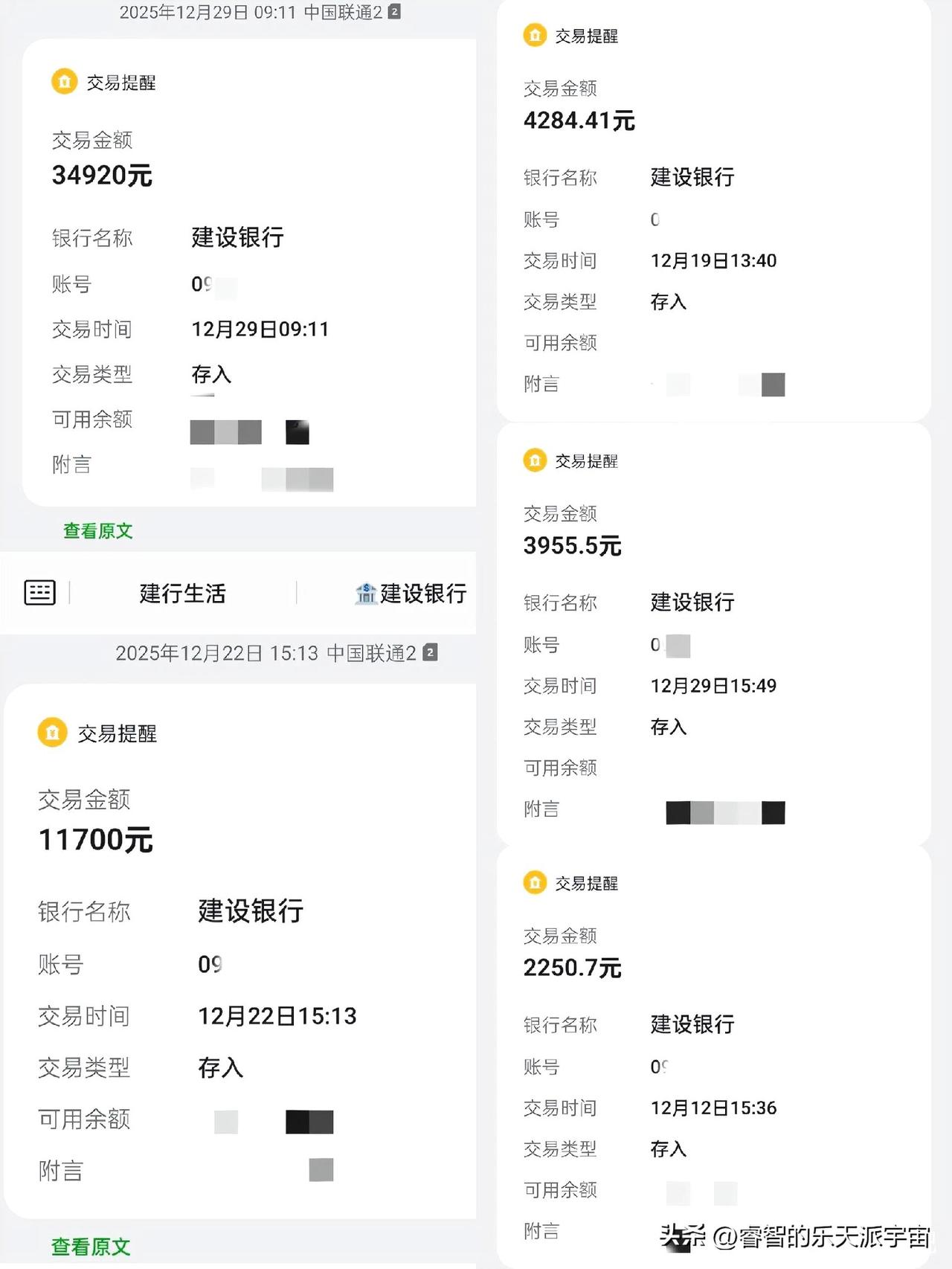Click 查看原文 under the 34920元 notification
Image resolution: width=952 pixels, height=1269 pixels.
(x=97, y=530)
